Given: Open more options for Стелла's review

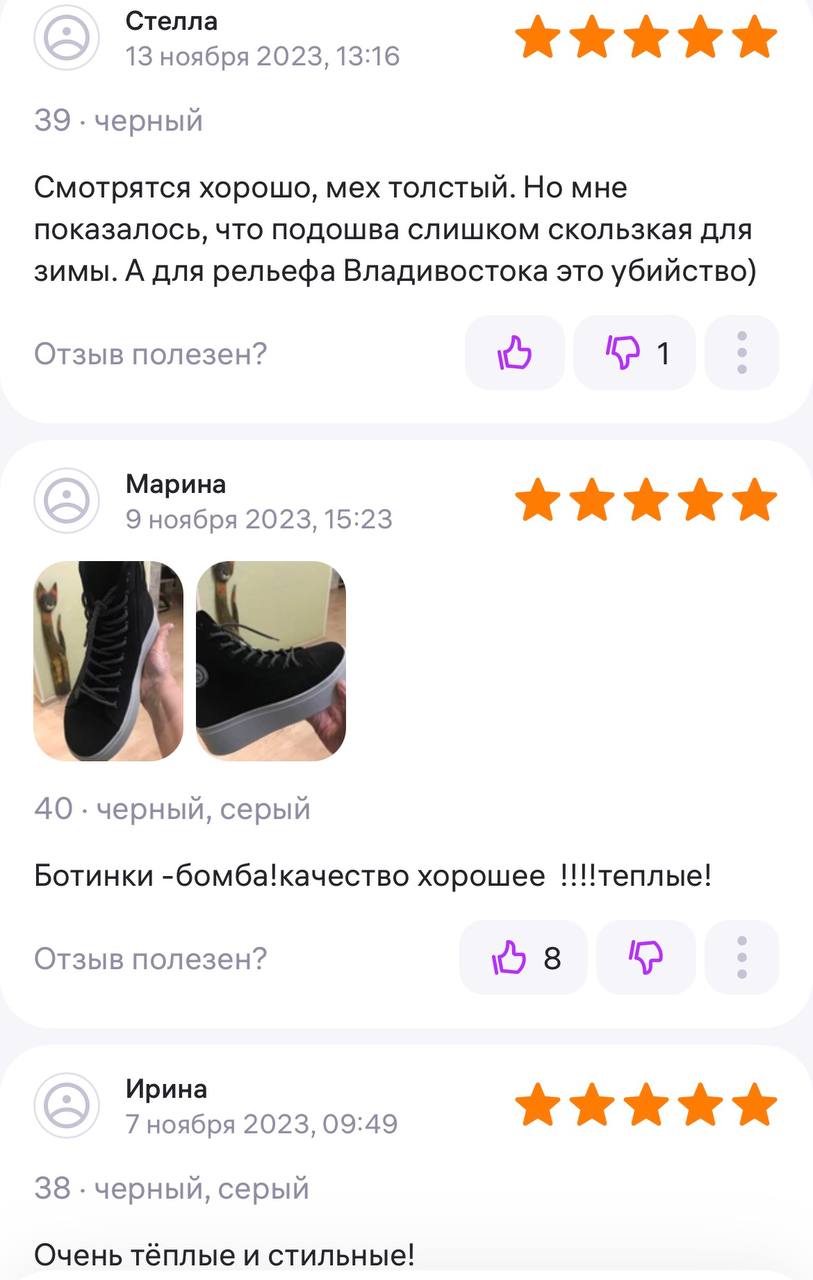Looking at the screenshot, I should [x=742, y=353].
